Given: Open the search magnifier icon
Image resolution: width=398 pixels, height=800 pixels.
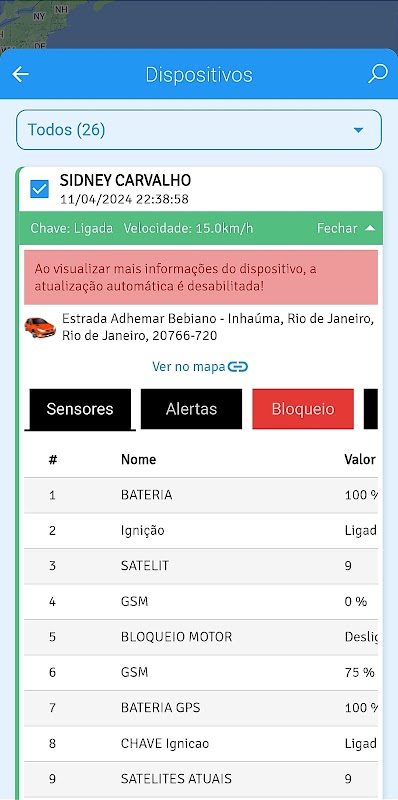Looking at the screenshot, I should pos(378,74).
